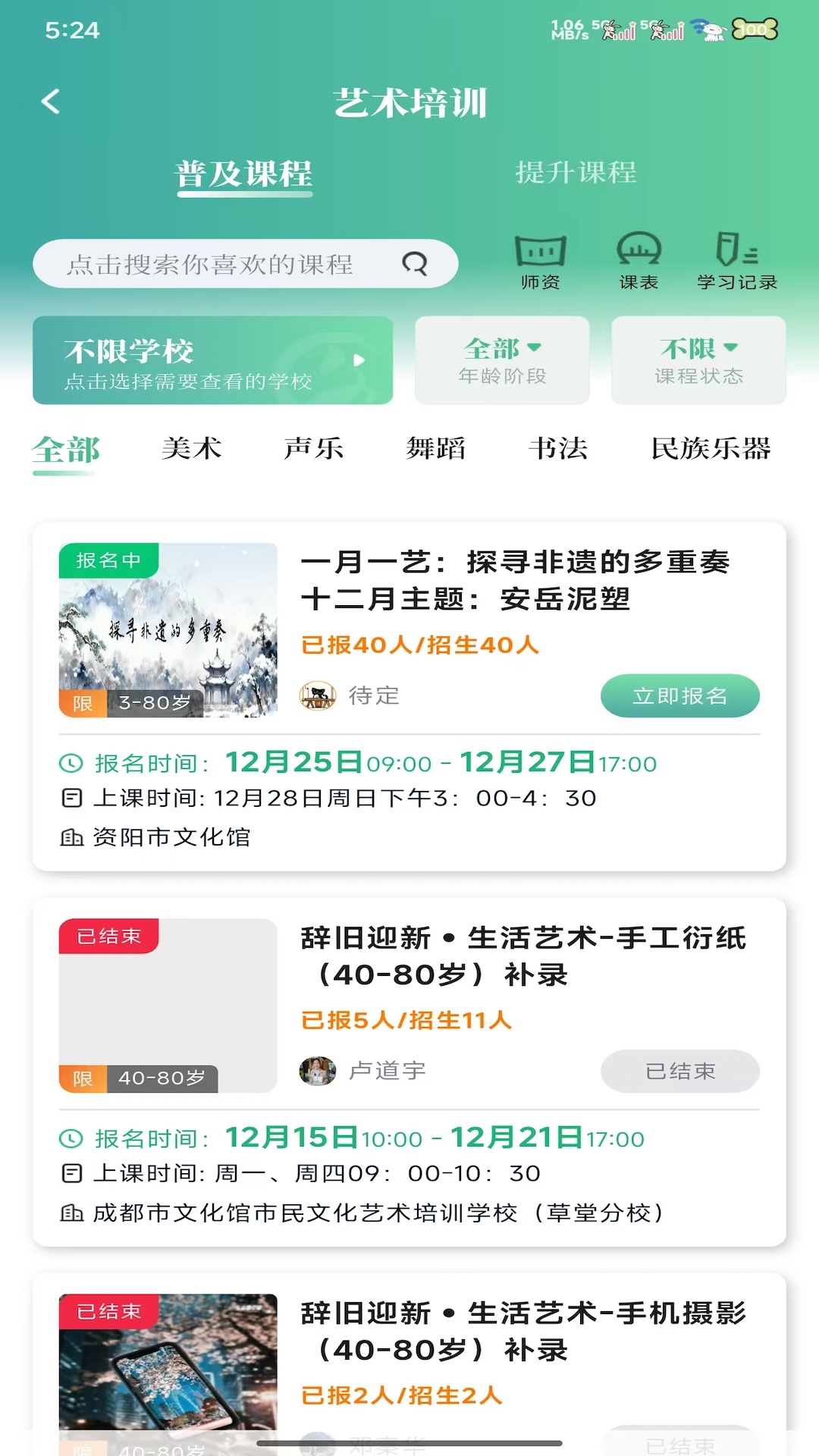Tap the course search box
The width and height of the screenshot is (819, 1456).
[227, 264]
